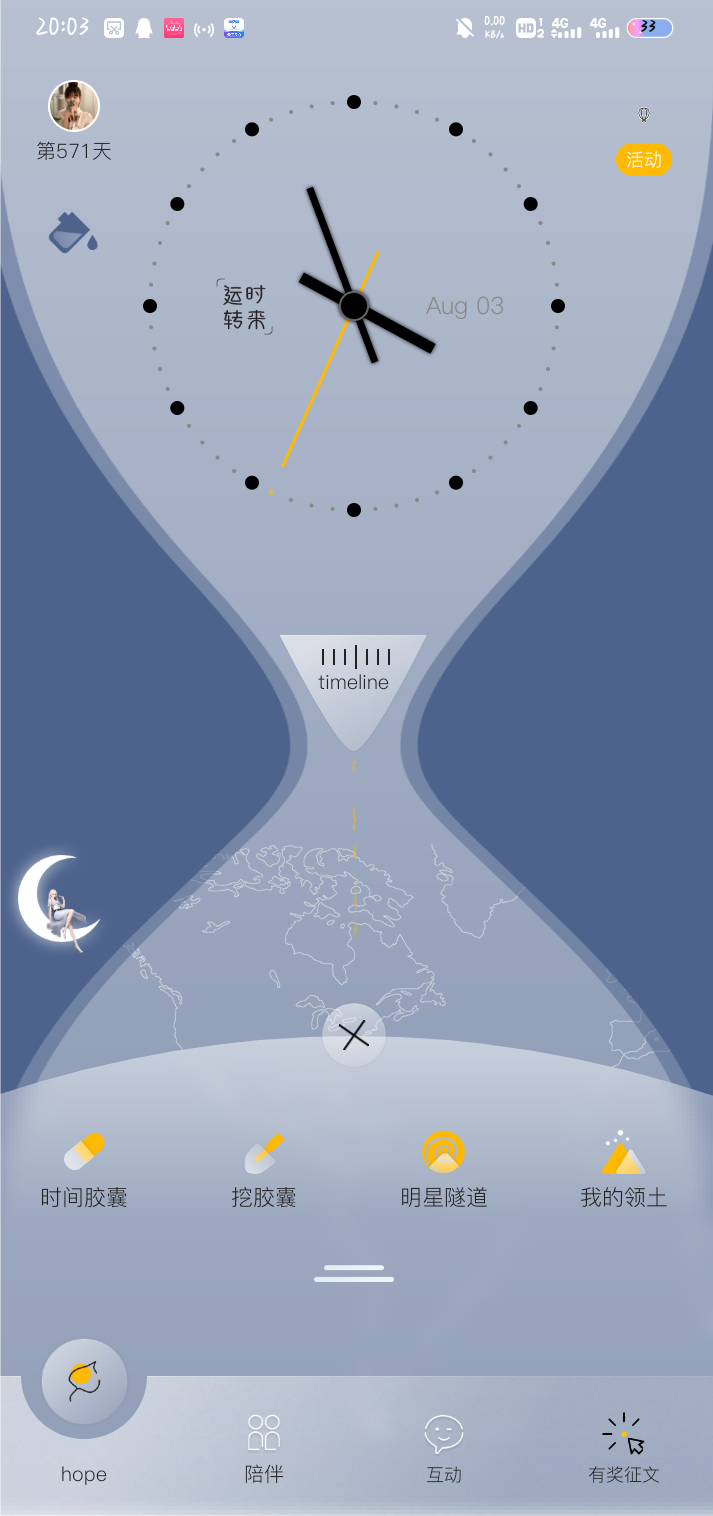Tap the trophy icon above 活动

(644, 115)
